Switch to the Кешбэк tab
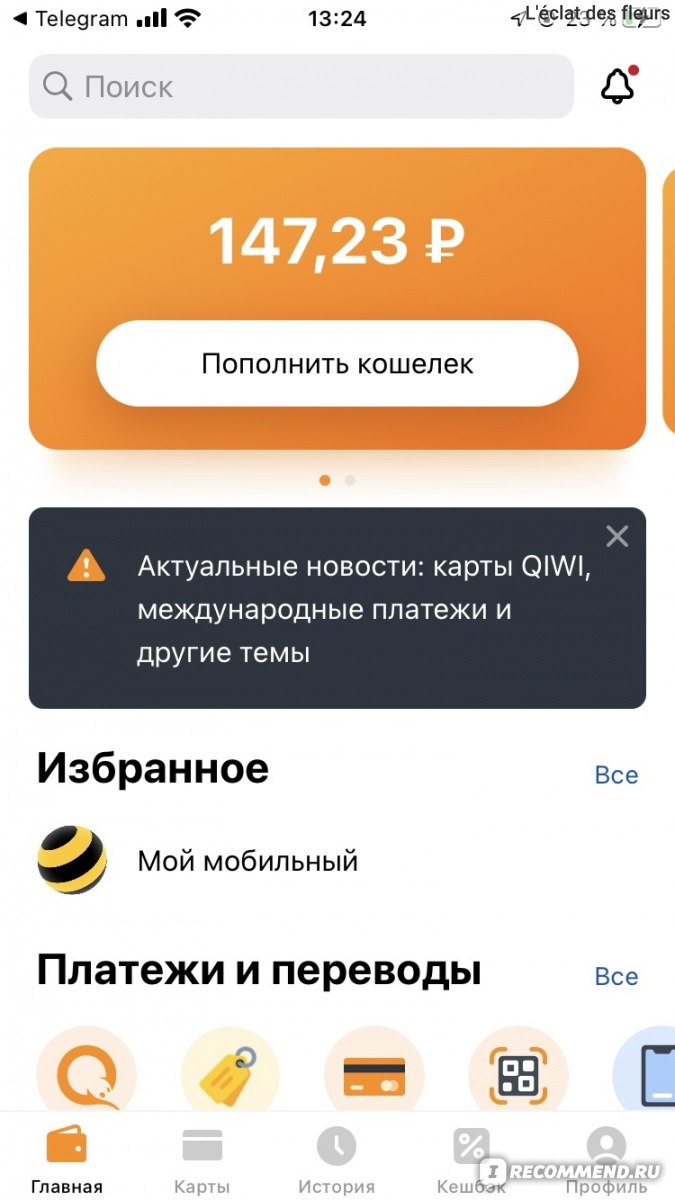 470,1160
